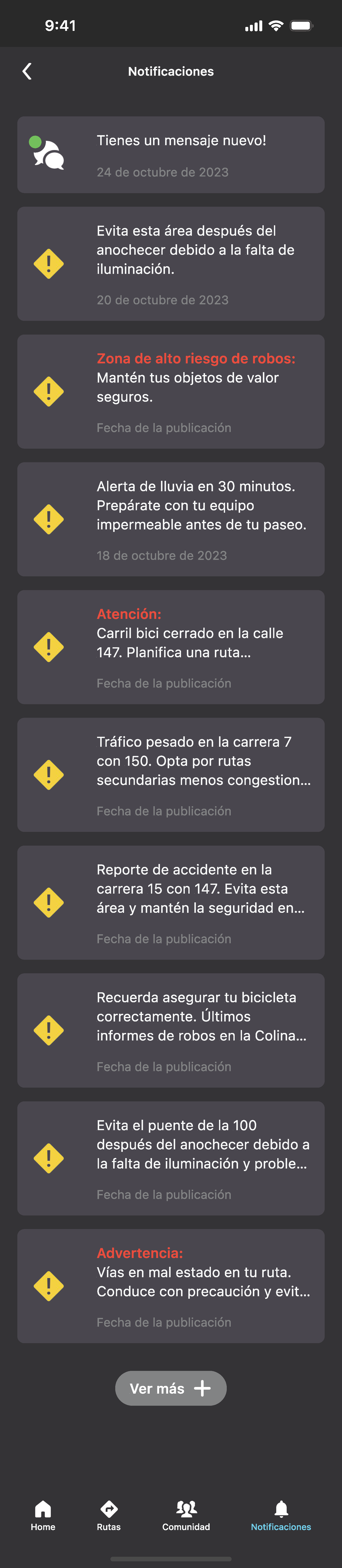Open the alert about avoiding area after dark

coord(171,264)
